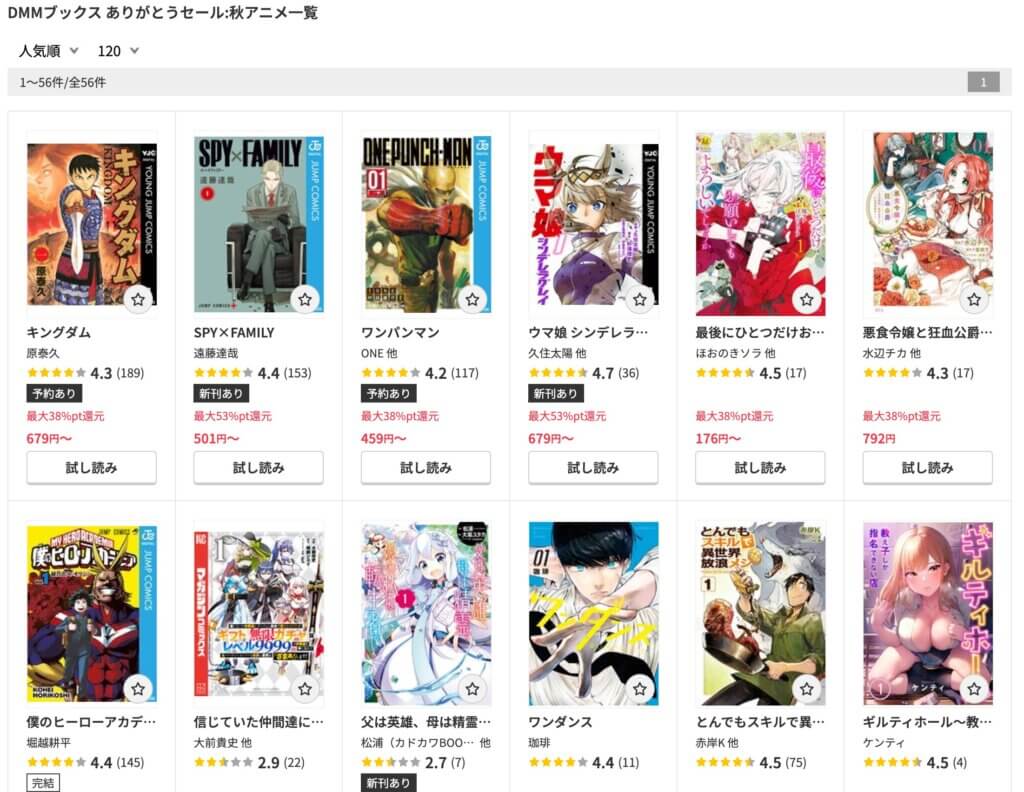This screenshot has height=792, width=1024.
Task: Try reading 悪食令嬢と狂血公爵 sample
Action: 928,467
